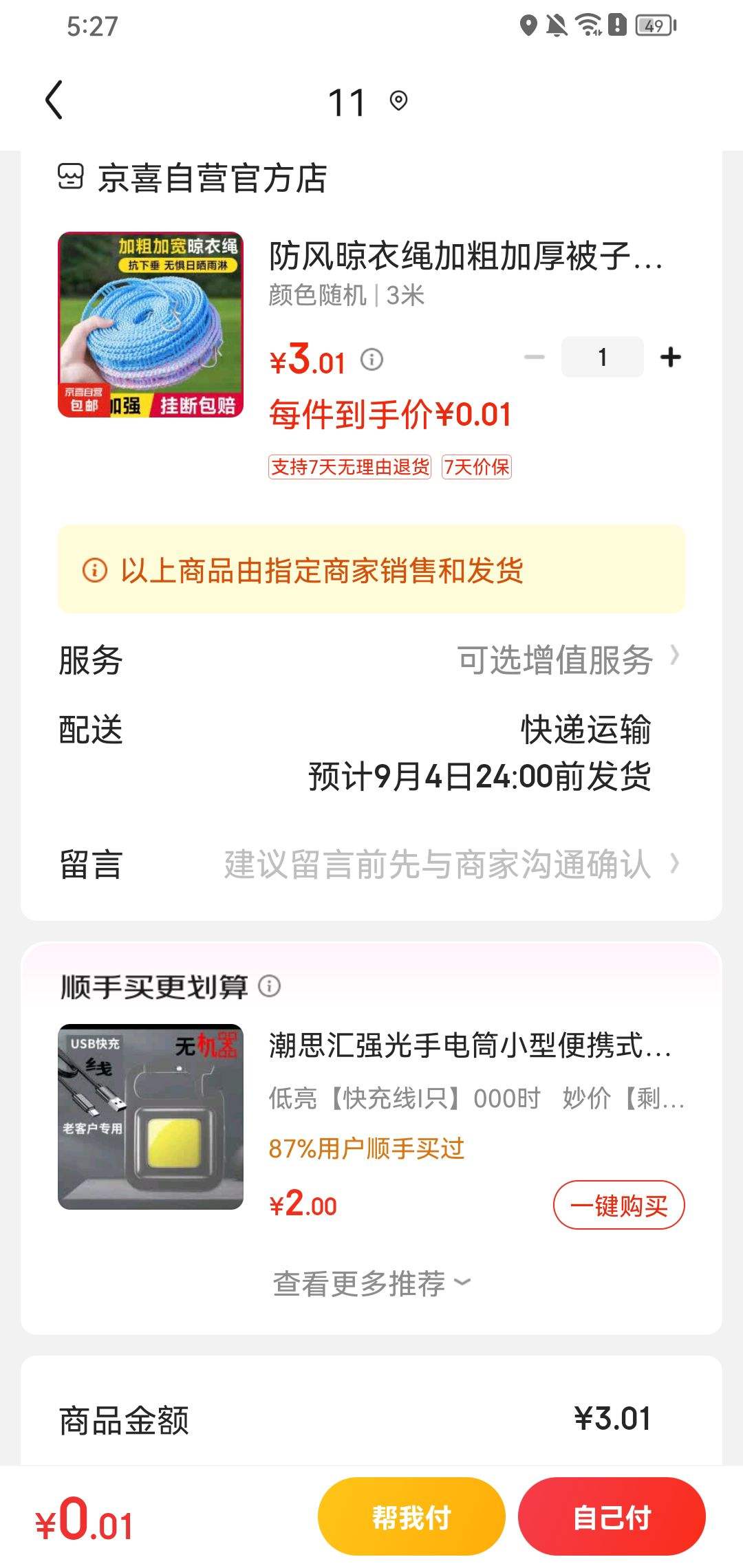Show info for 顺手买更划算
This screenshot has width=743, height=1568.
pyautogui.click(x=270, y=986)
